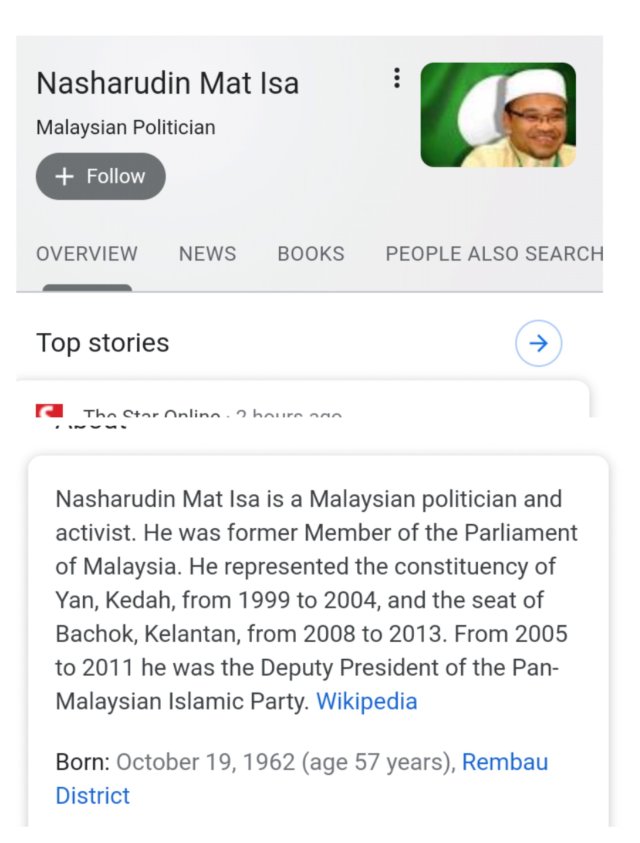Open the People Also Search tab
Image resolution: width=640 pixels, height=843 pixels.
point(494,254)
